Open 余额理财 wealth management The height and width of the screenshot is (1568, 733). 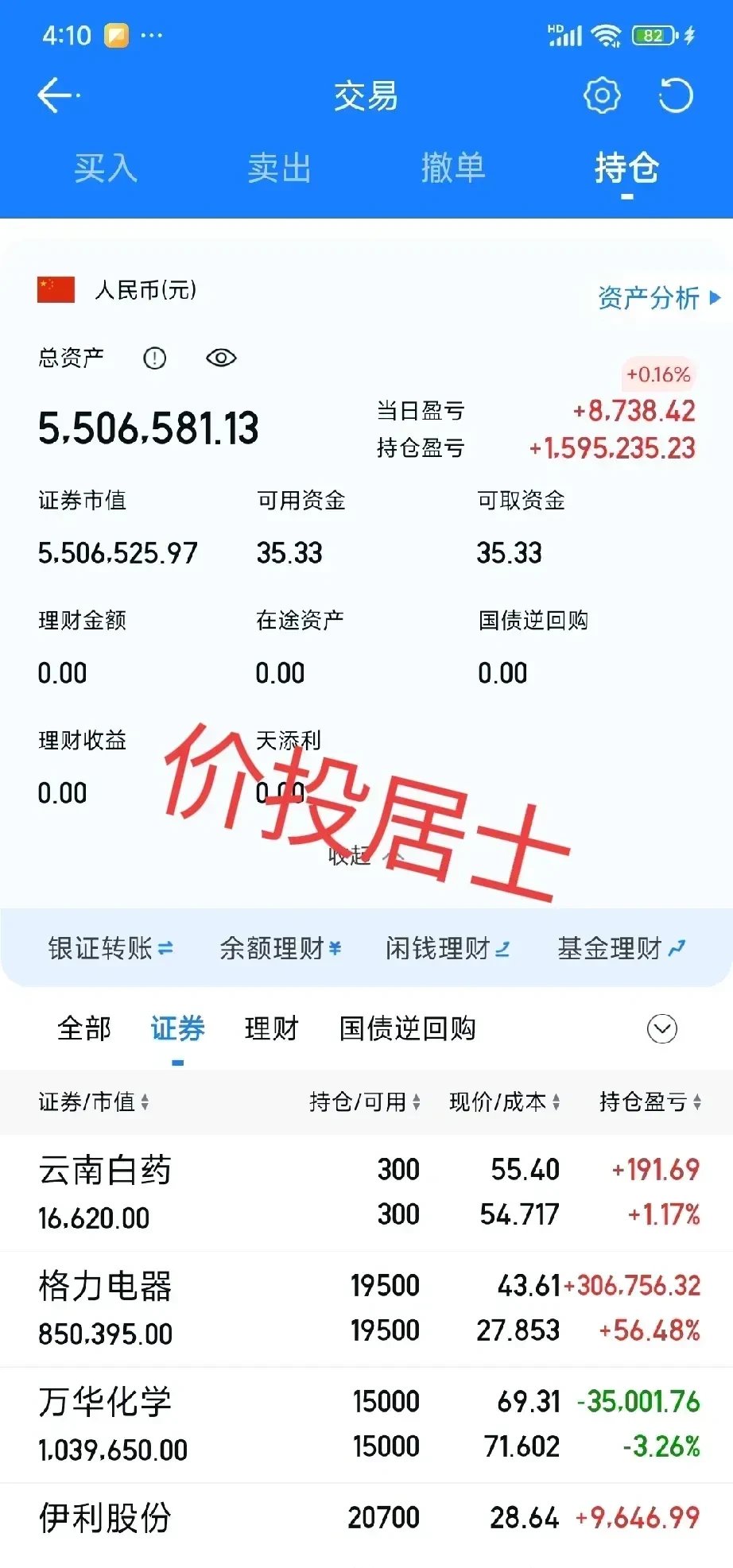pos(281,948)
